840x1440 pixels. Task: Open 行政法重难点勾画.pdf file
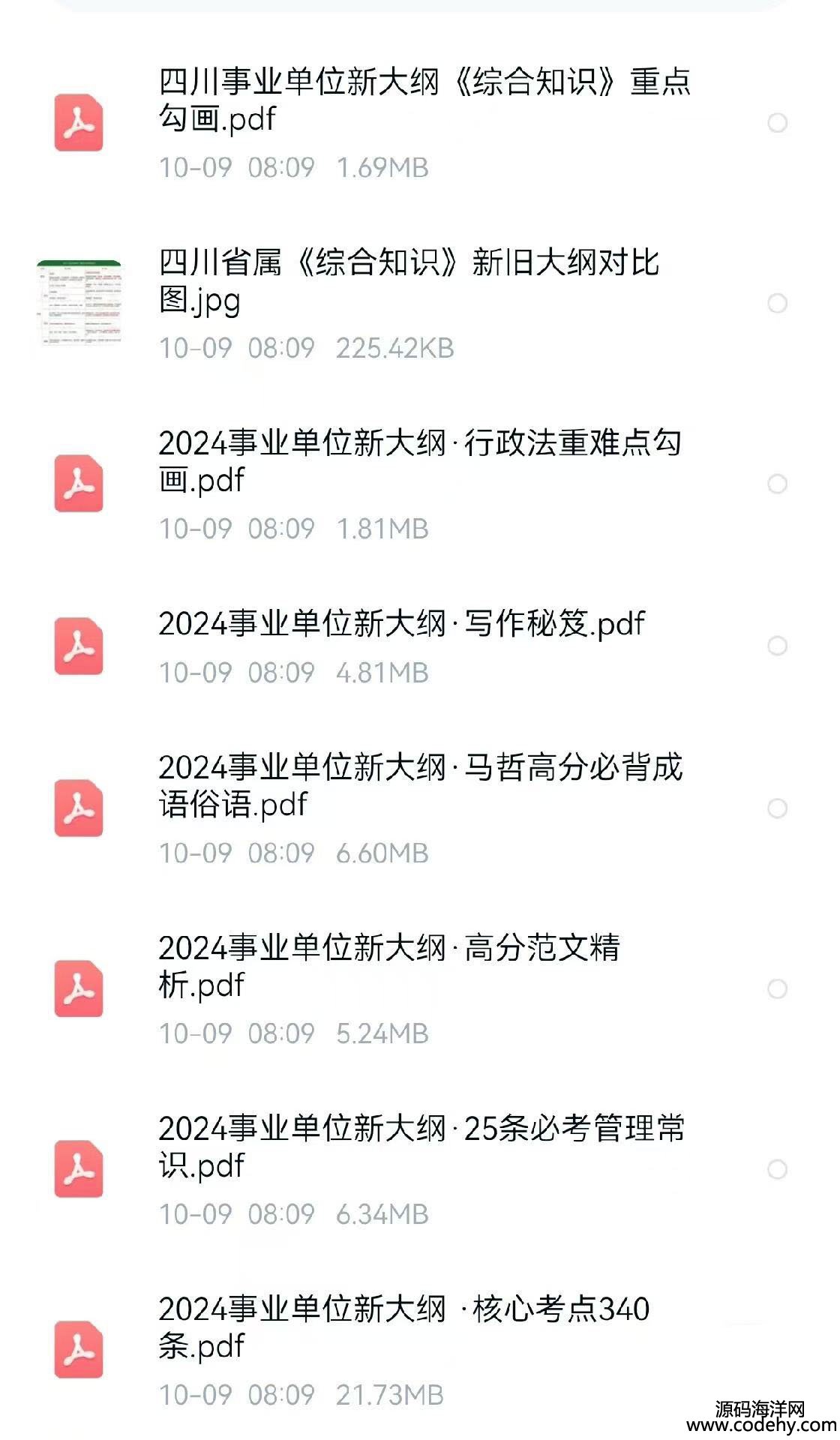420,461
